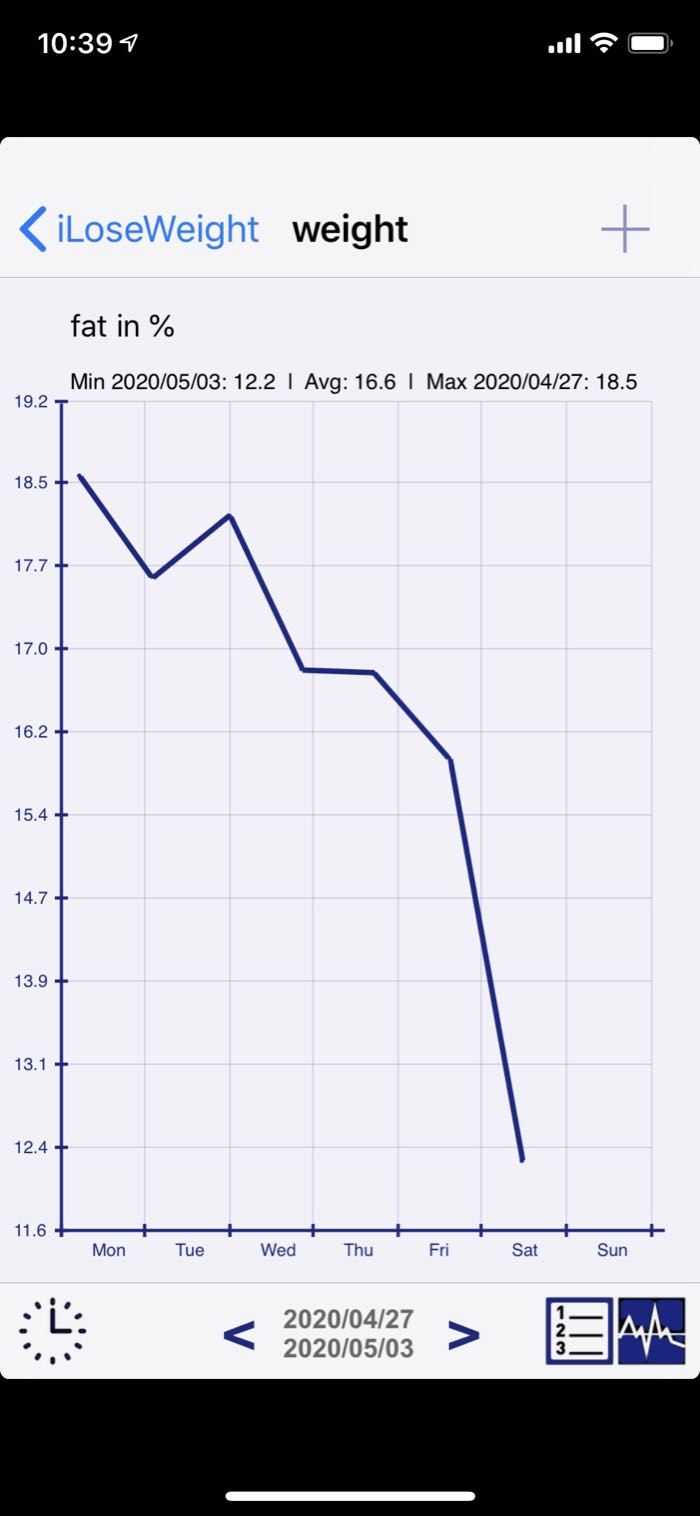The height and width of the screenshot is (1516, 700).
Task: Switch to the graph chart view
Action: (652, 1331)
